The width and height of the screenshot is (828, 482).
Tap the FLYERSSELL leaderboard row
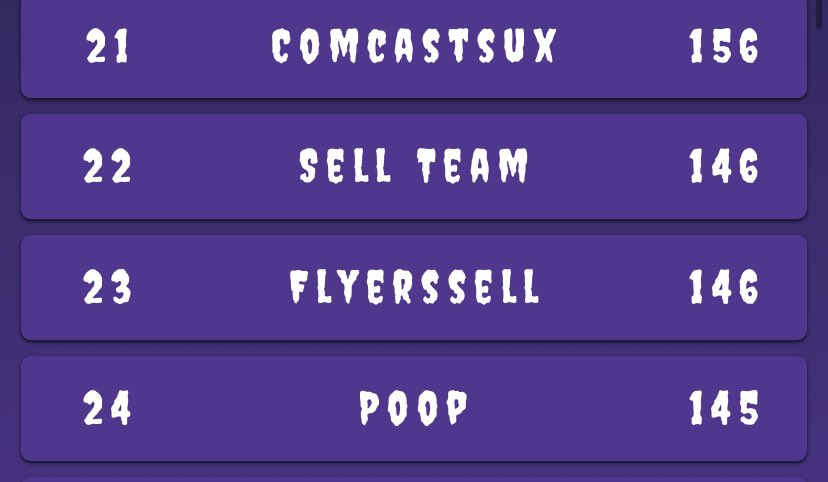(x=414, y=287)
